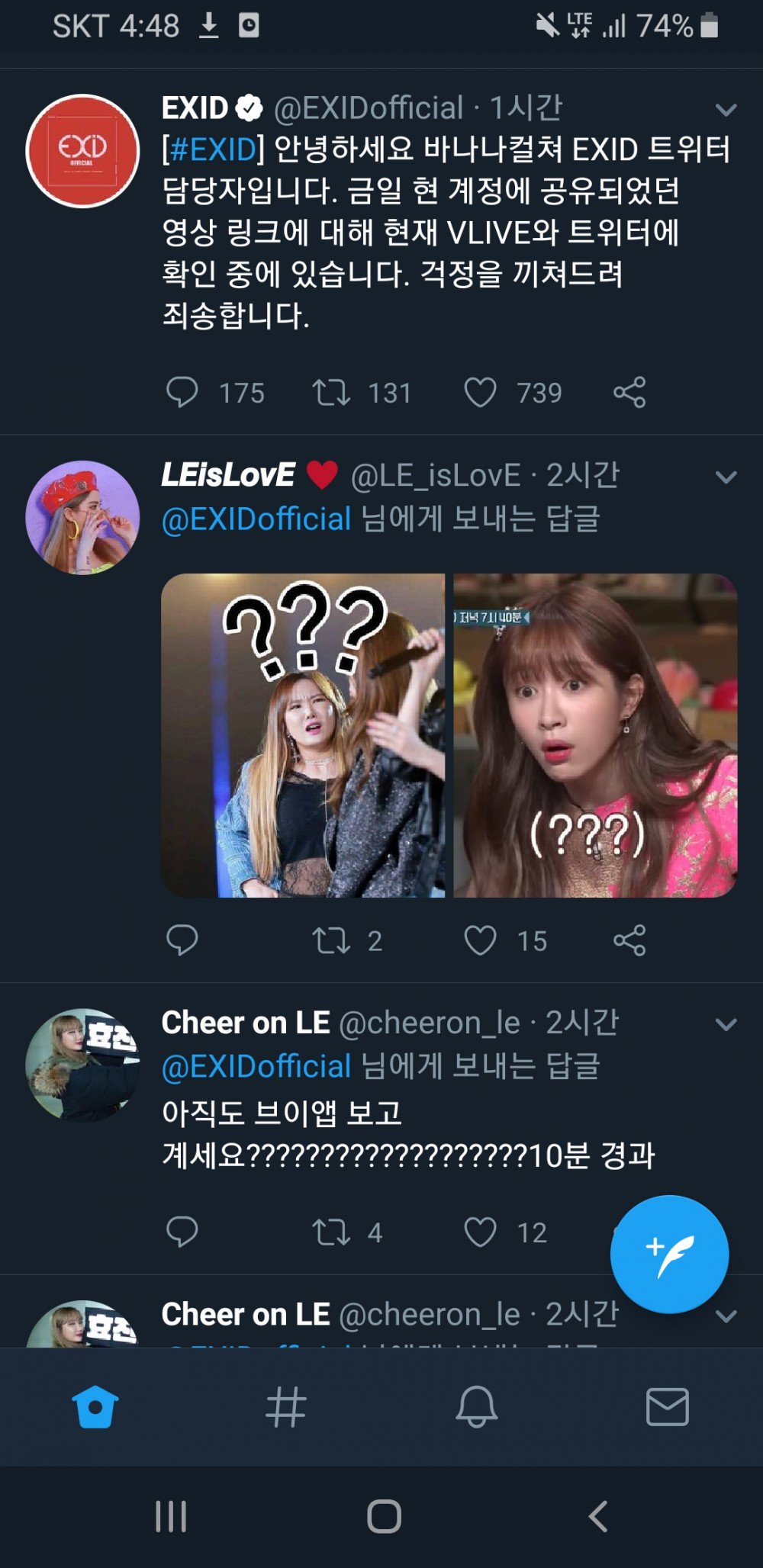
Task: Open dropdown arrow on LEisLovE's tweet
Action: 726,477
